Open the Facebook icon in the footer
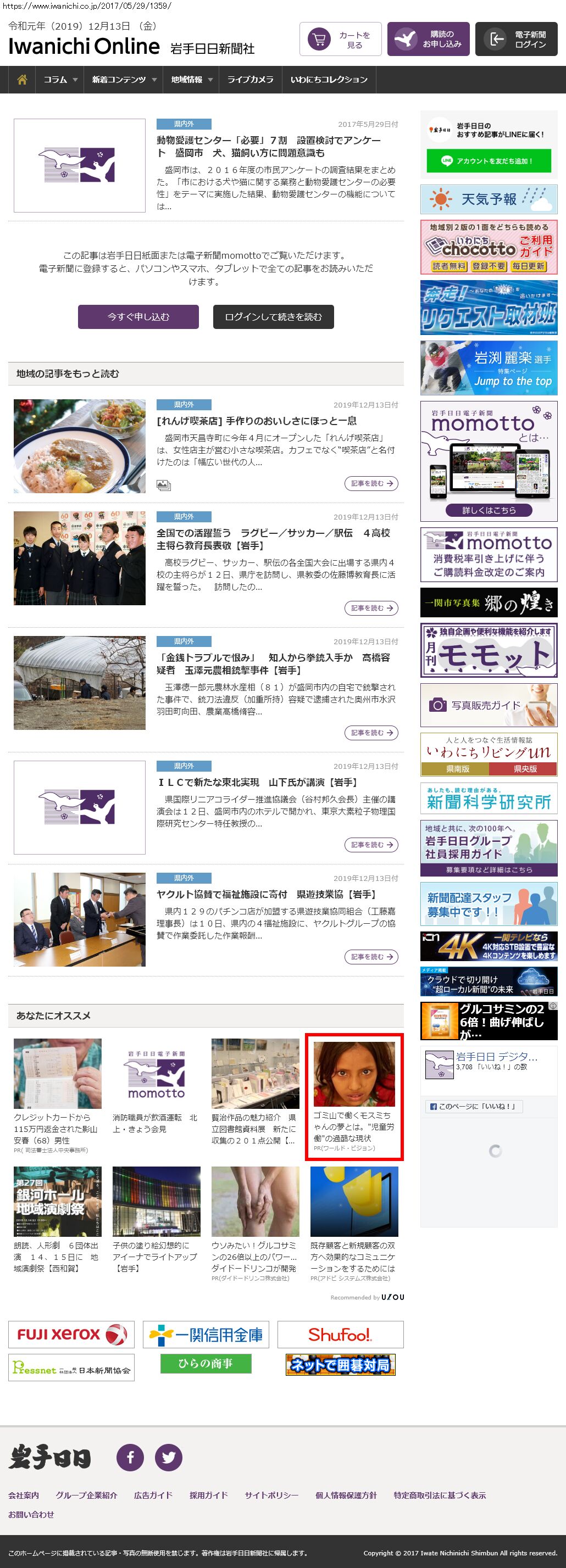Image resolution: width=566 pixels, height=1568 pixels. 130,1457
